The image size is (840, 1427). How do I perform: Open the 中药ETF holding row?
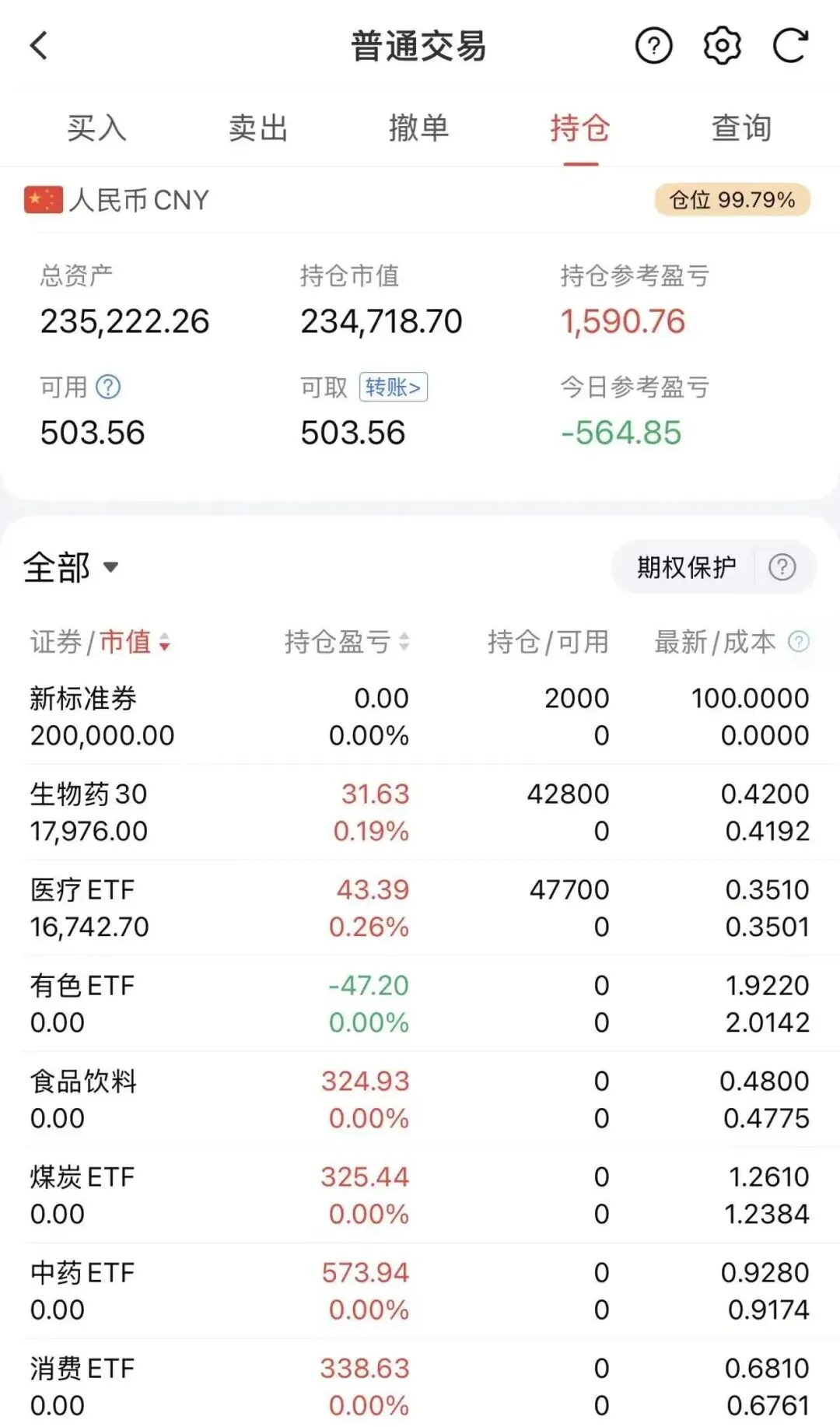pos(420,1291)
